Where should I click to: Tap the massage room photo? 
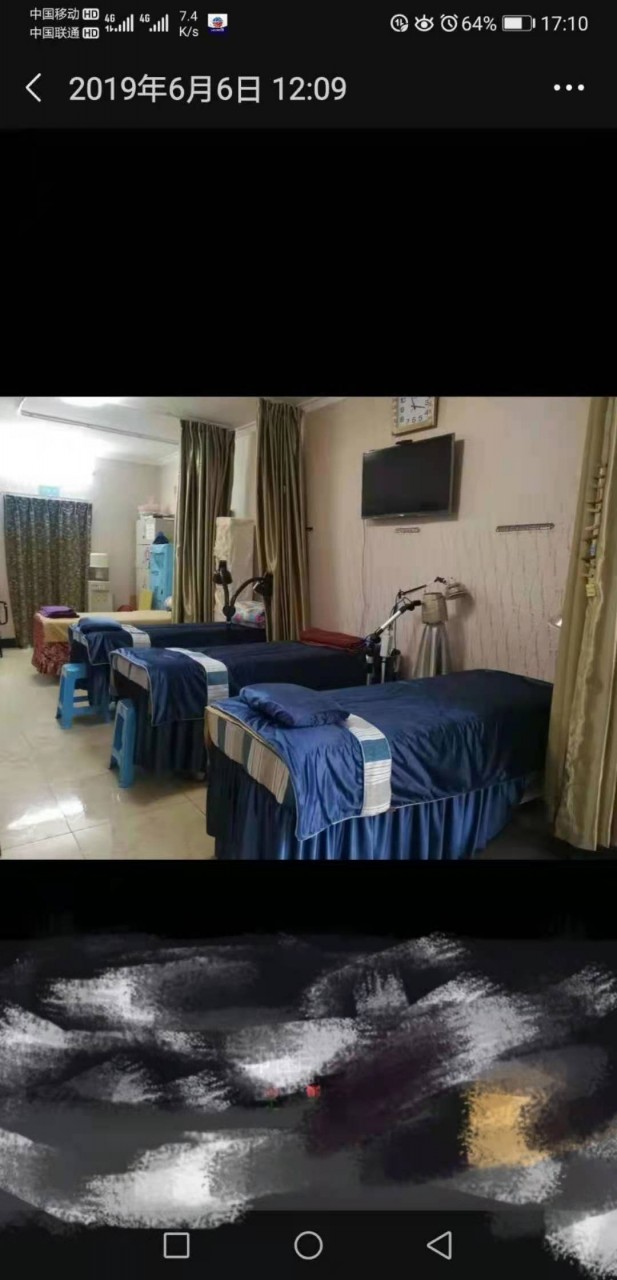[x=308, y=628]
